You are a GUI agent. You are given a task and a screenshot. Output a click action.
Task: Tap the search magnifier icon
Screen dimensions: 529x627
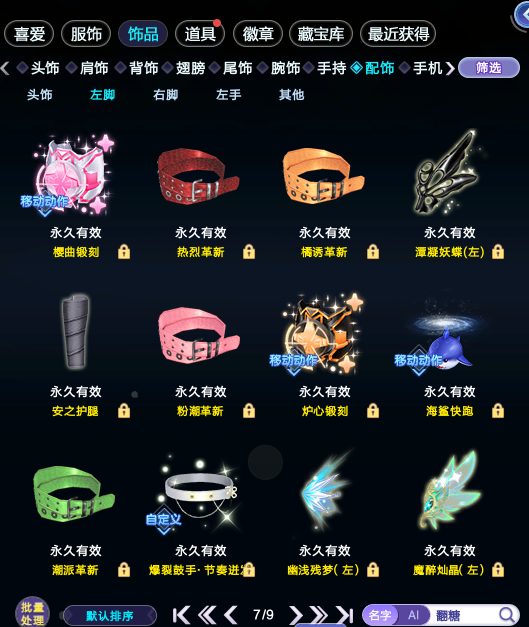coord(507,615)
